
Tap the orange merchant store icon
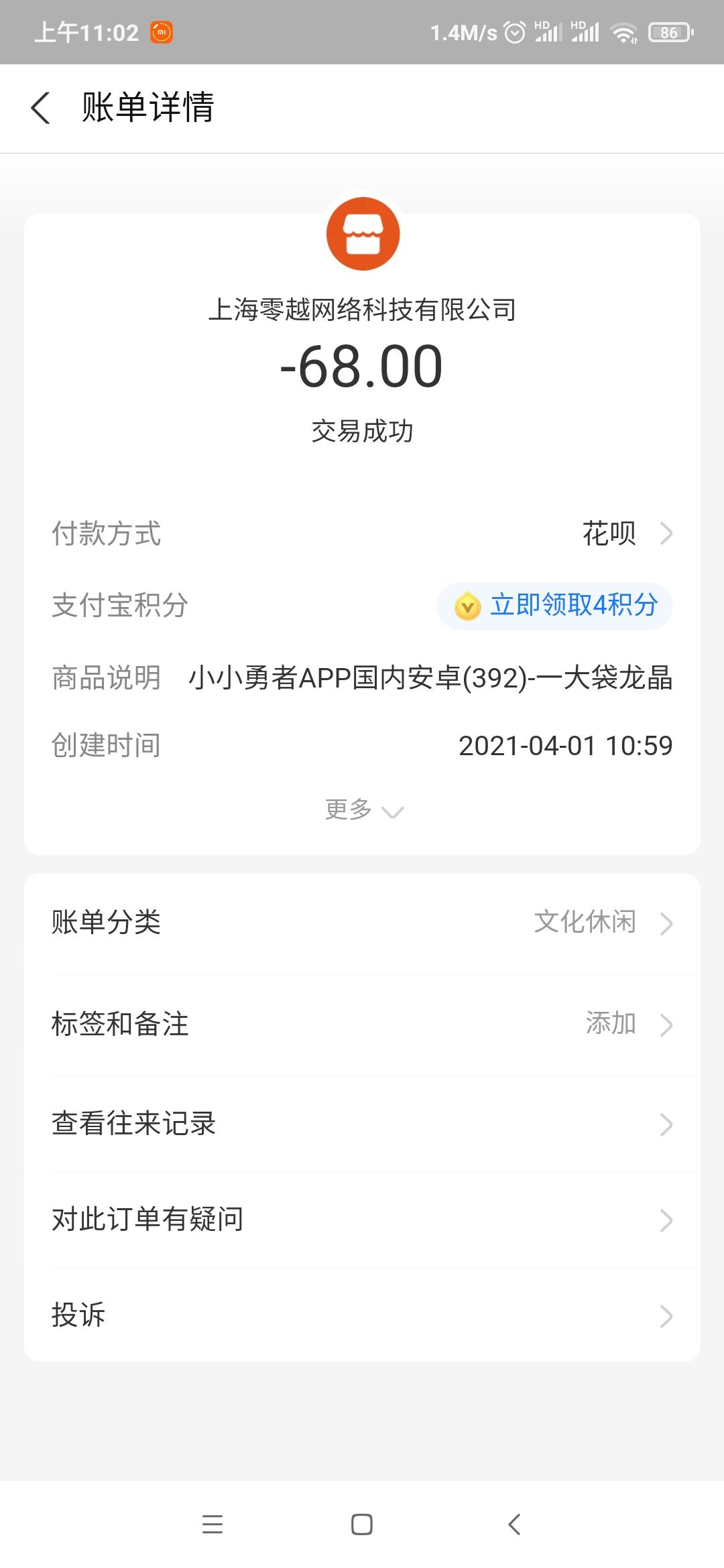point(362,234)
